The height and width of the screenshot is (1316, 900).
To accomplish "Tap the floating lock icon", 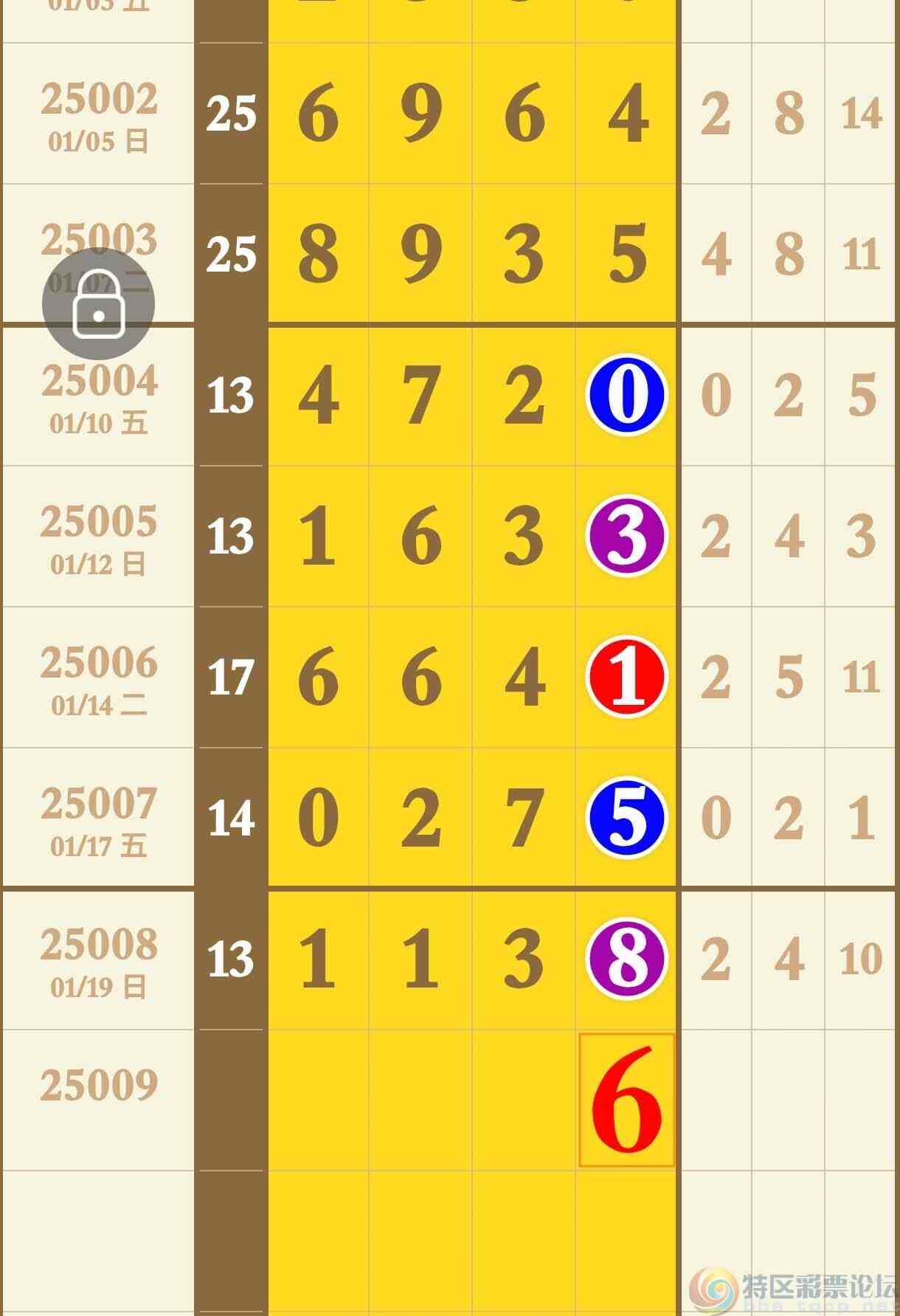I will [x=98, y=304].
